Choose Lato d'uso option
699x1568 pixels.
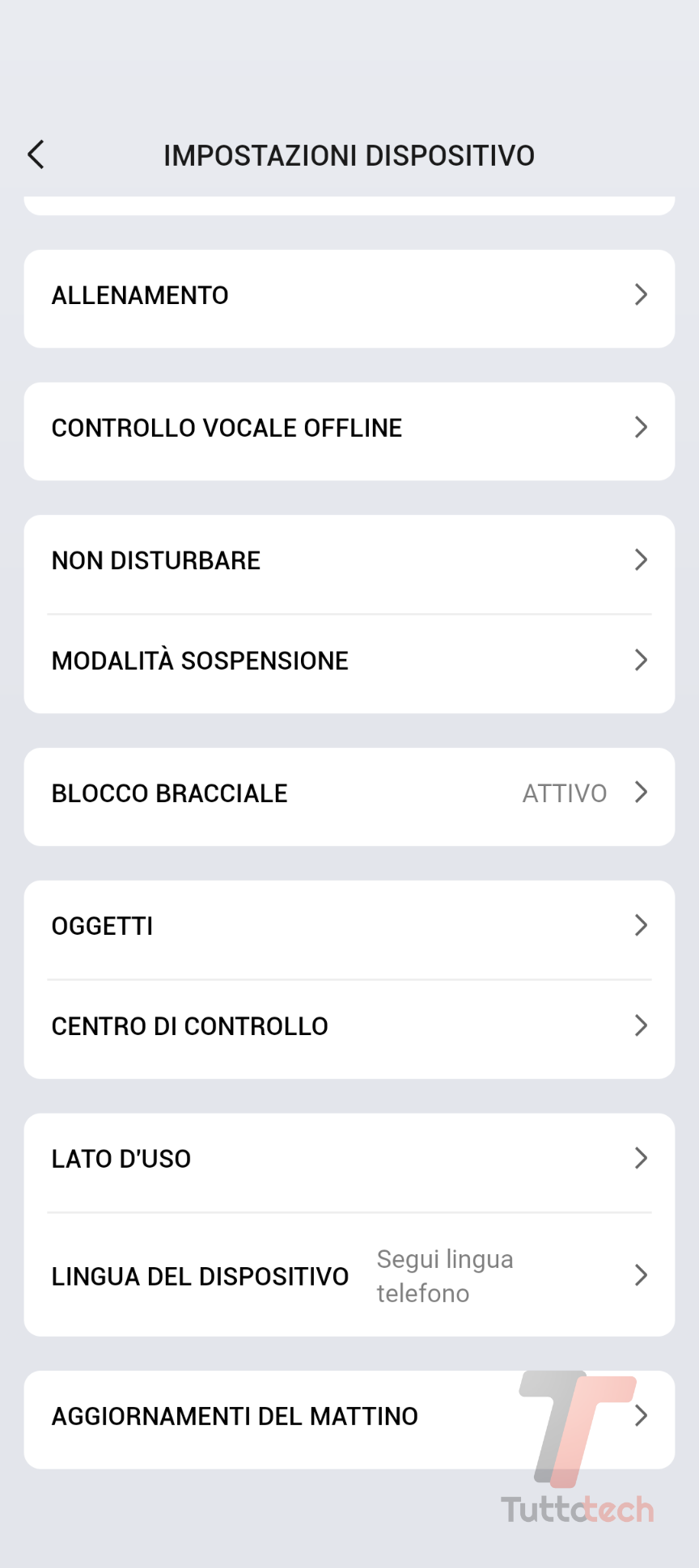[x=349, y=1160]
